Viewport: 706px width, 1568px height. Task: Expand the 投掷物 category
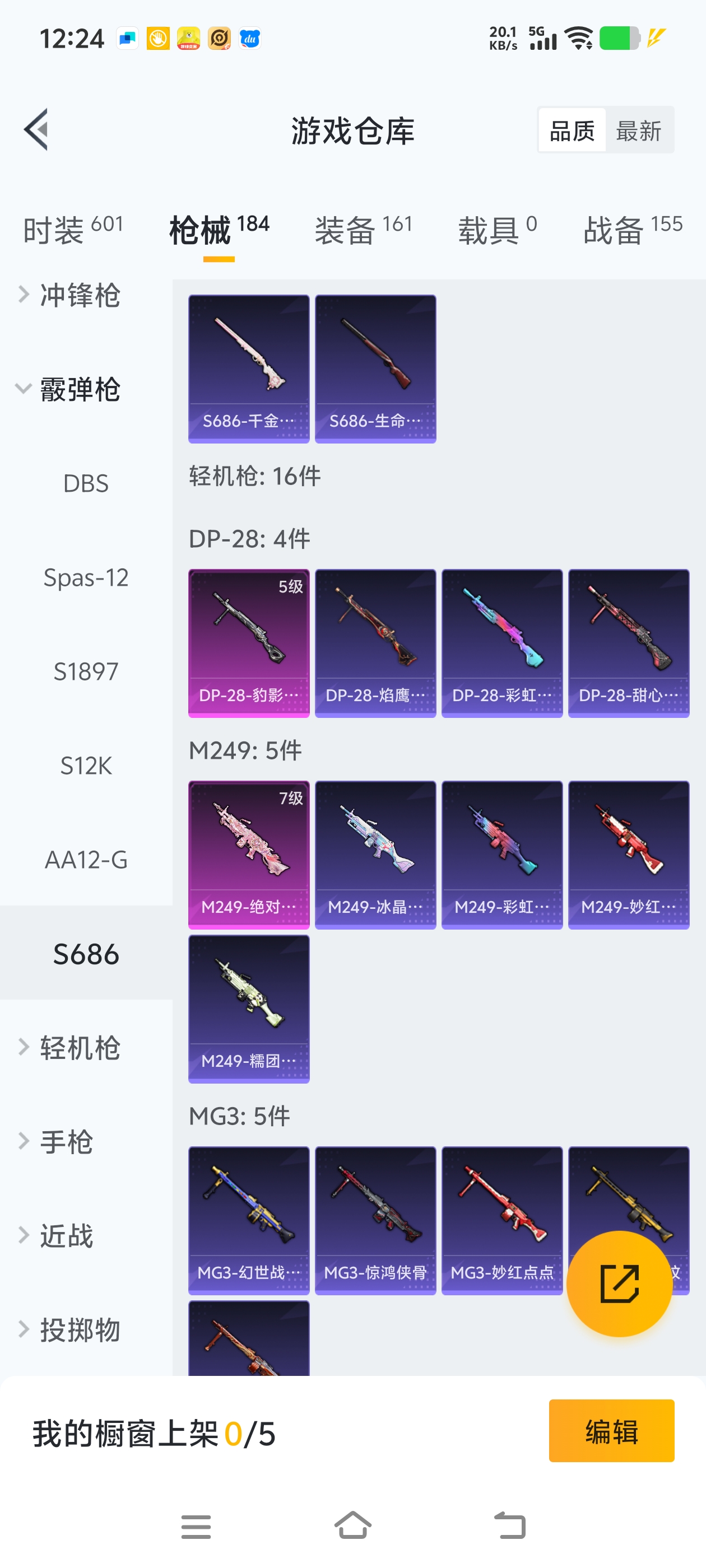point(79,1330)
